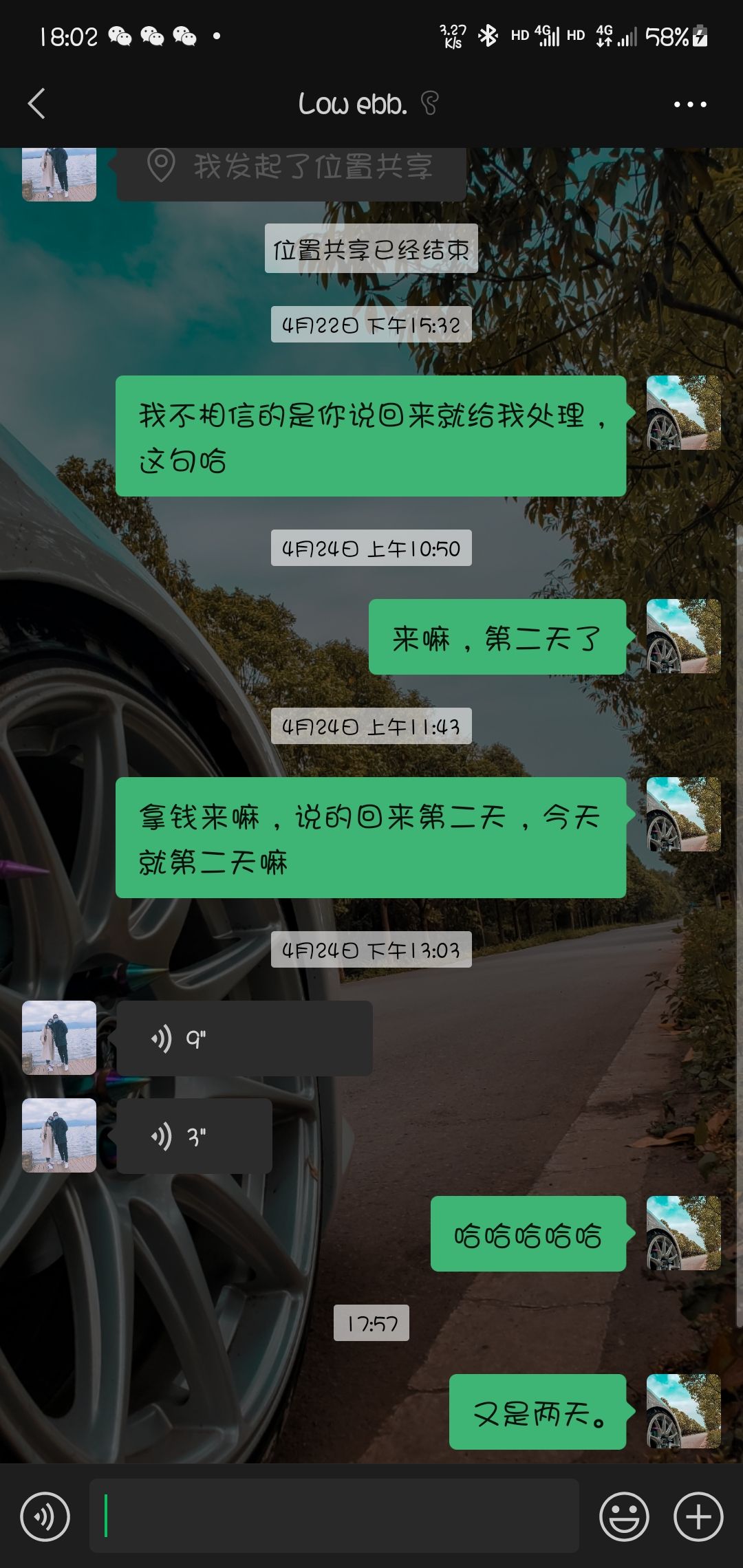
Task: Go back to the chat list
Action: click(36, 104)
